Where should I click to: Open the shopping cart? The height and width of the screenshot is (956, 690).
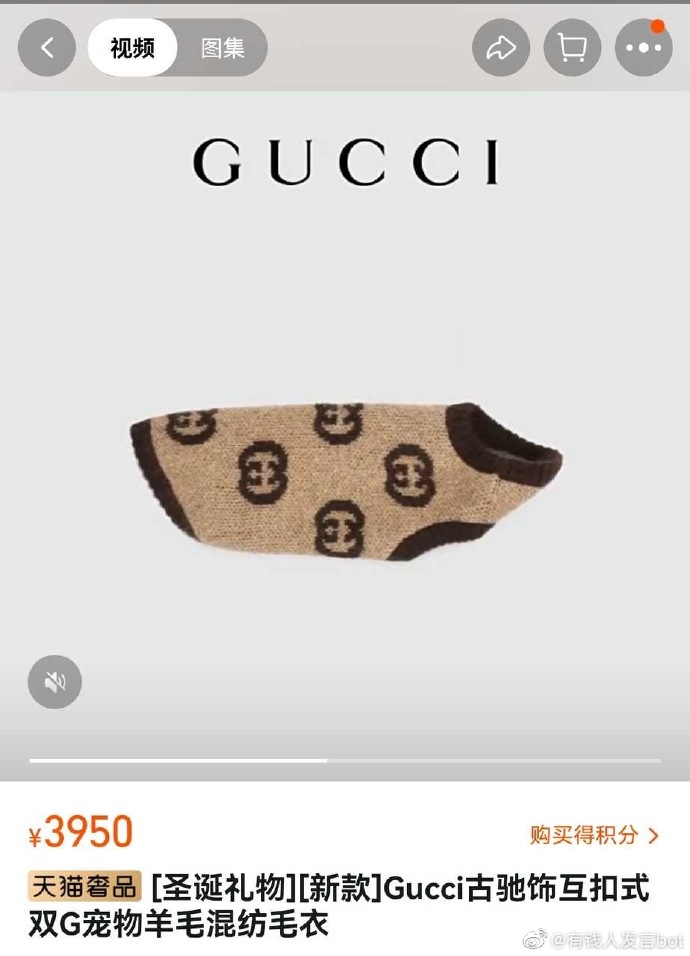click(572, 47)
